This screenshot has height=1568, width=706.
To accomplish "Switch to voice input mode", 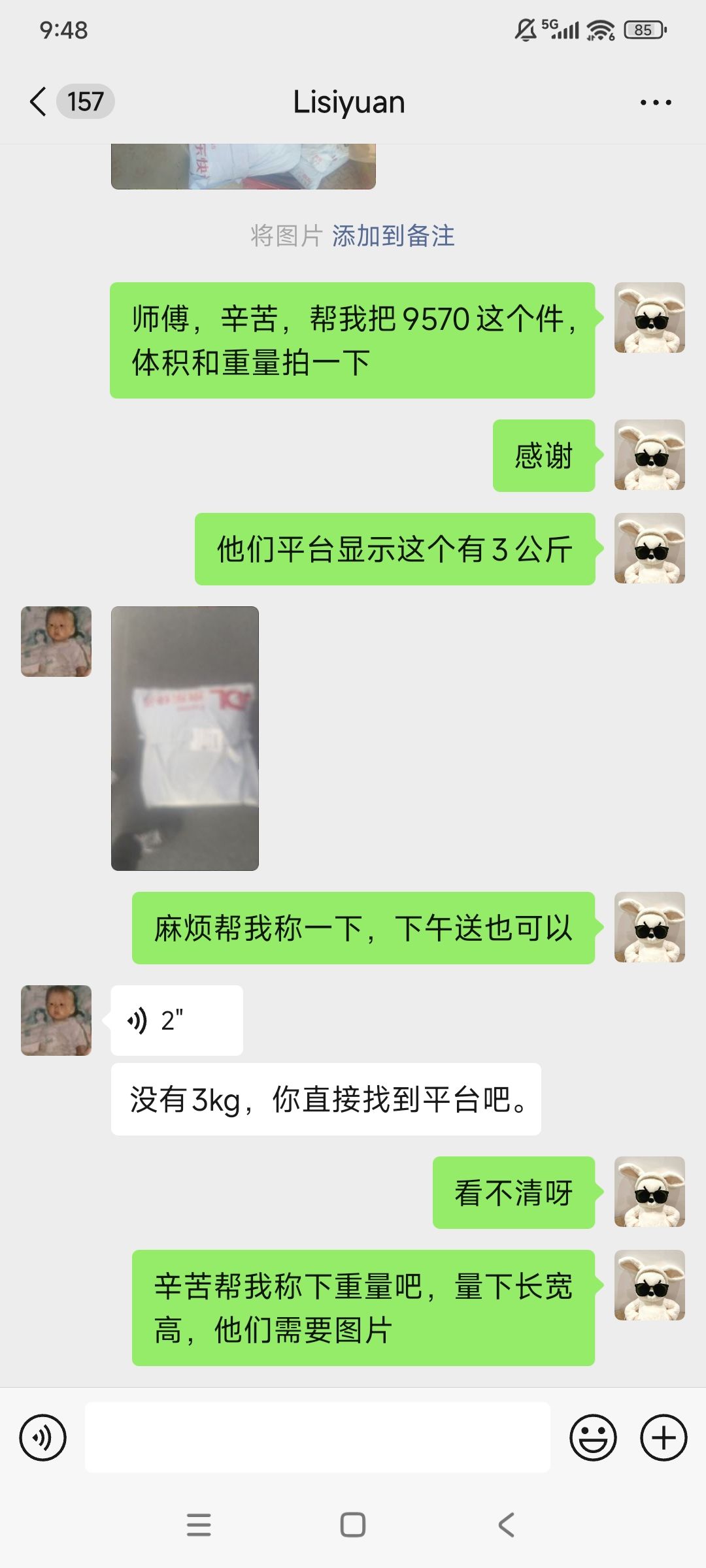I will point(43,1437).
